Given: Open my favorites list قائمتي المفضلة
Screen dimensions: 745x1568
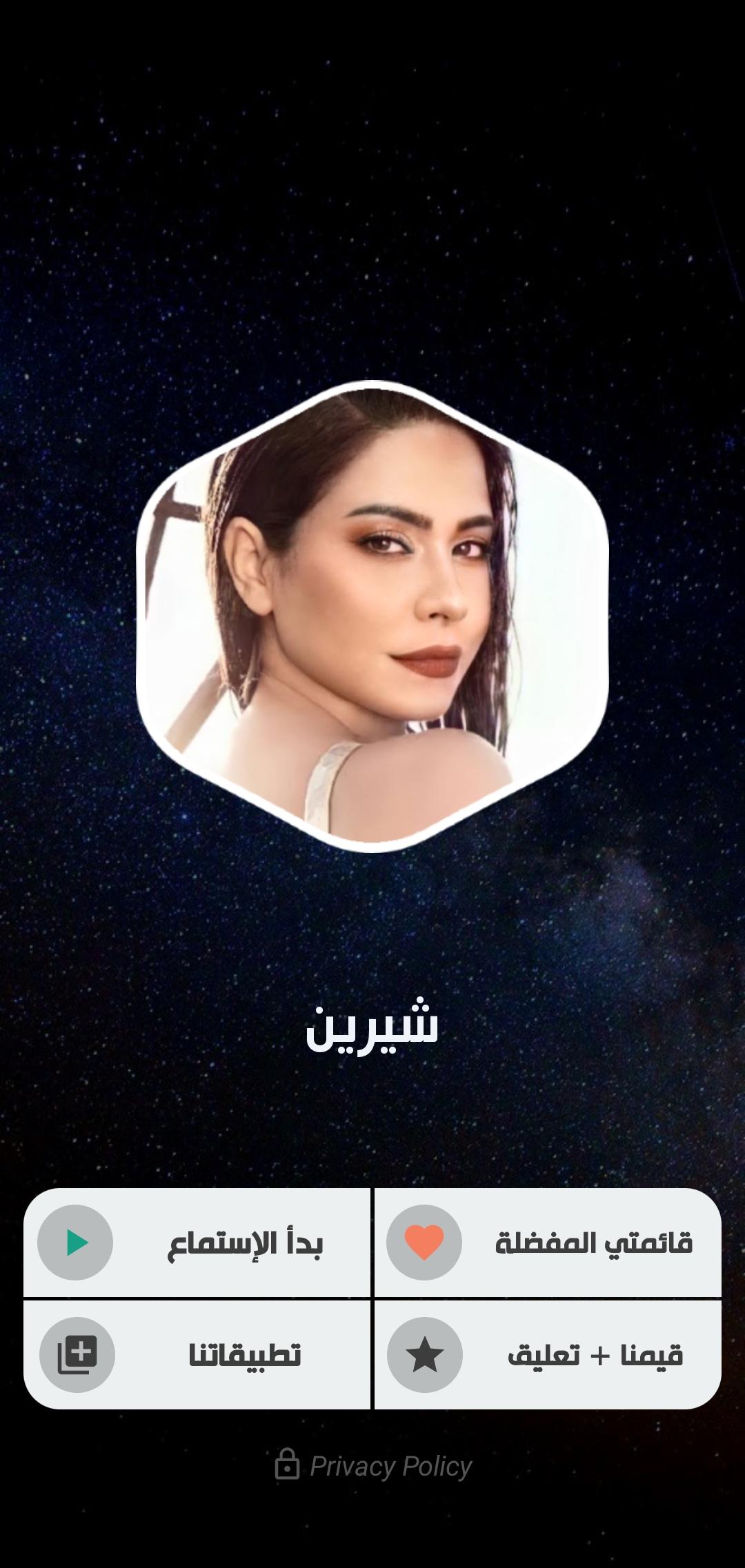Looking at the screenshot, I should coord(548,1243).
